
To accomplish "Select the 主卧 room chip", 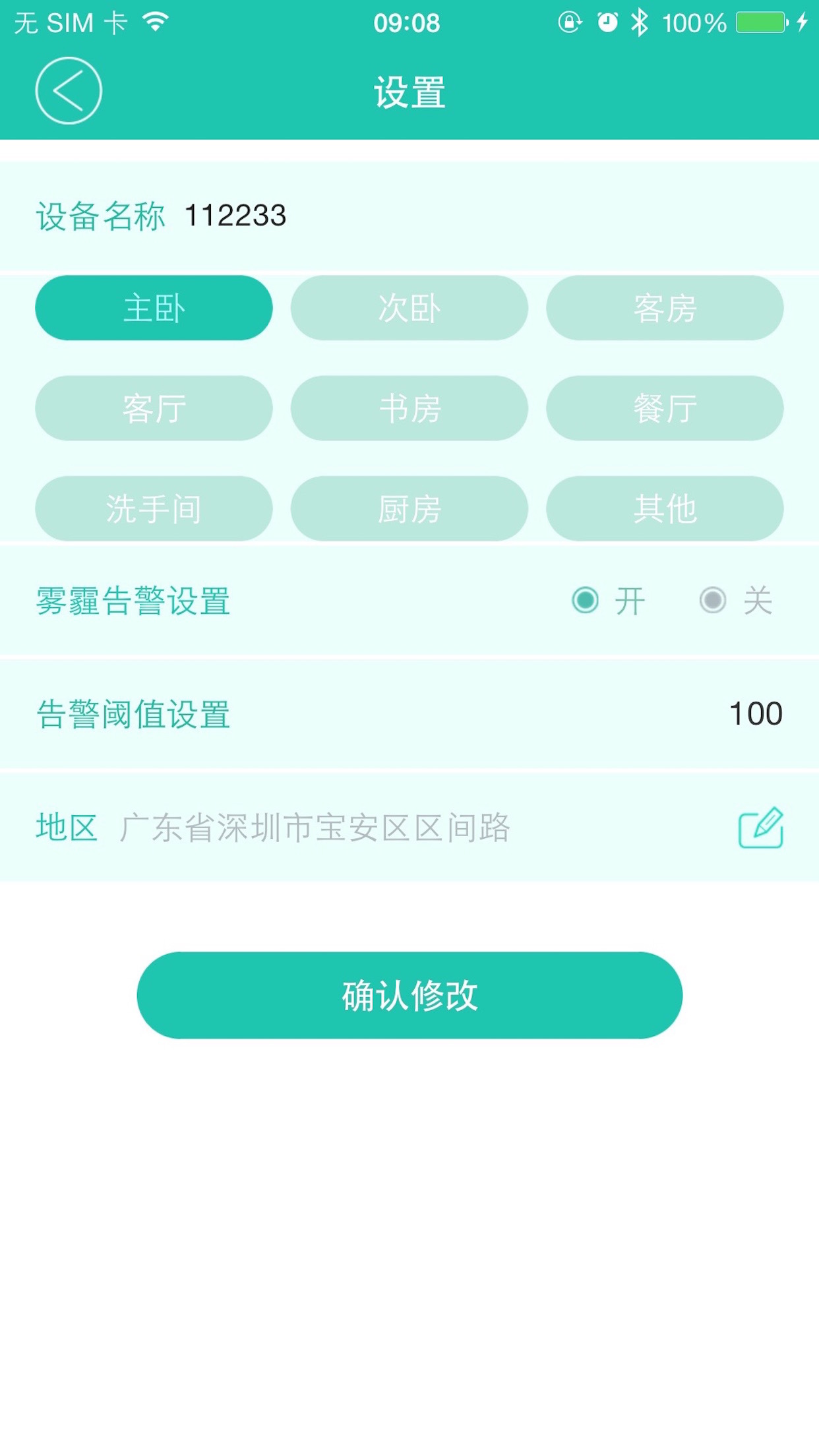I will [x=154, y=308].
